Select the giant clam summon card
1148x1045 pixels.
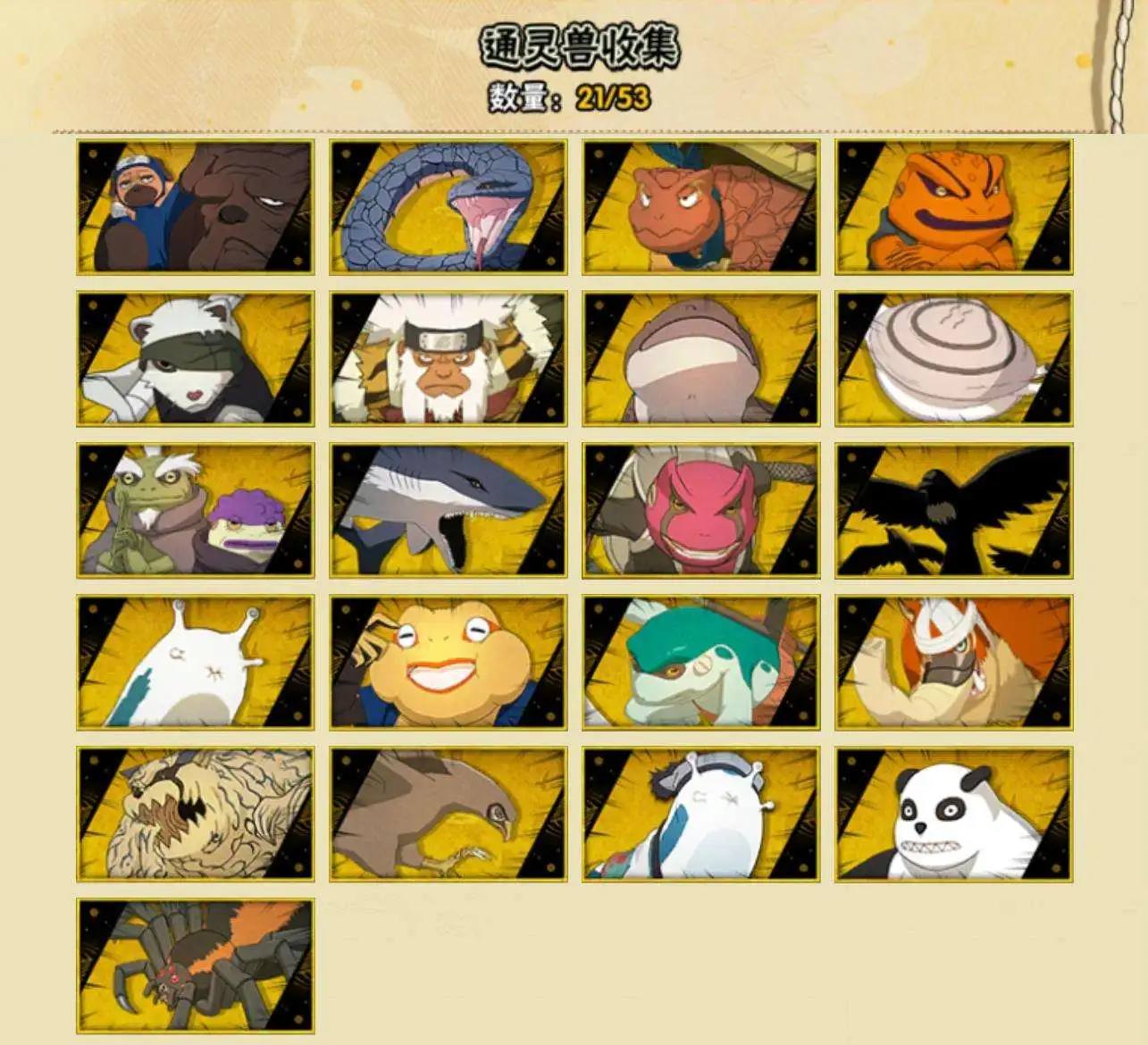click(953, 358)
